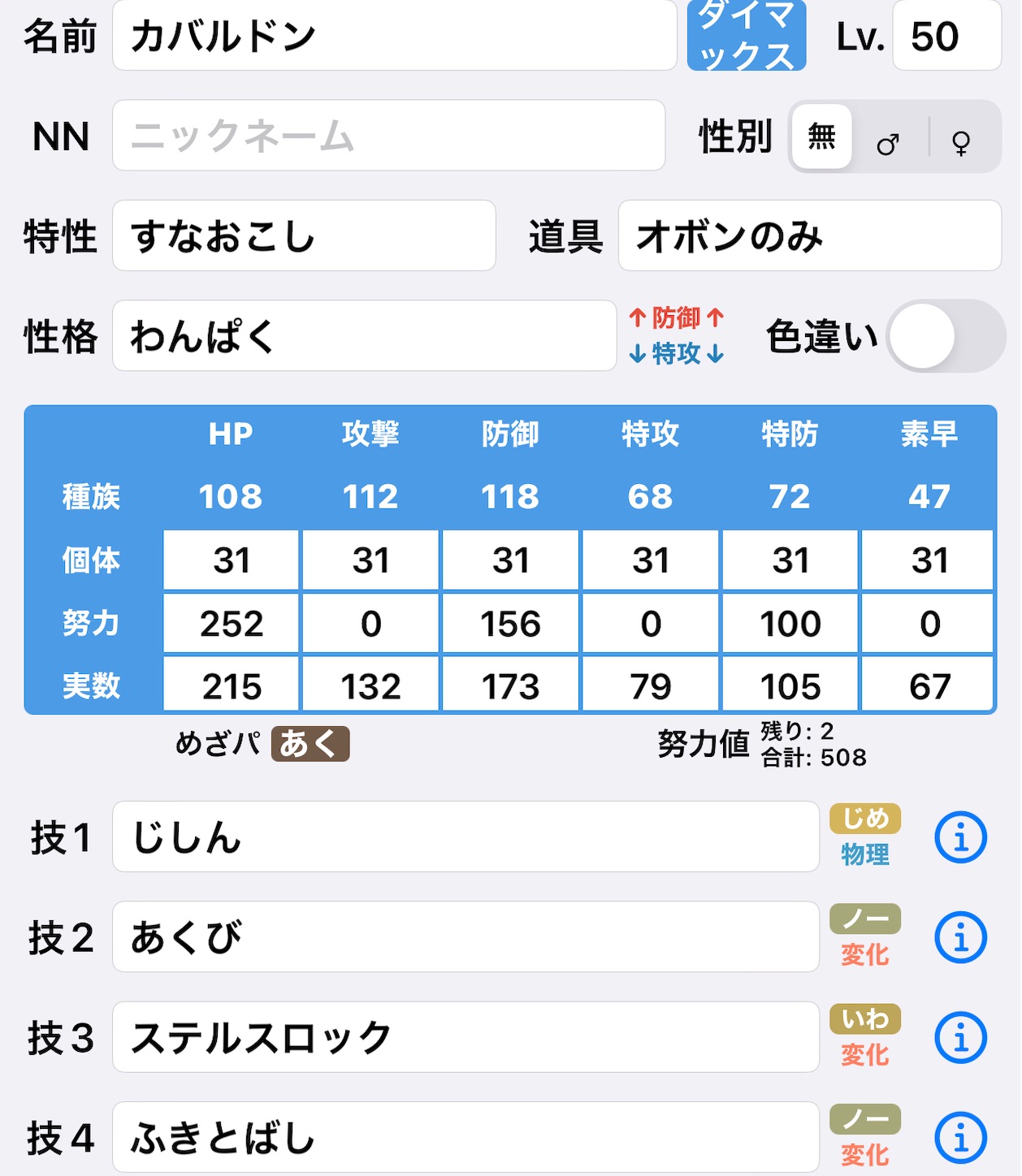The height and width of the screenshot is (1176, 1022).
Task: Click the ニックネーム nickname input field
Action: [388, 136]
